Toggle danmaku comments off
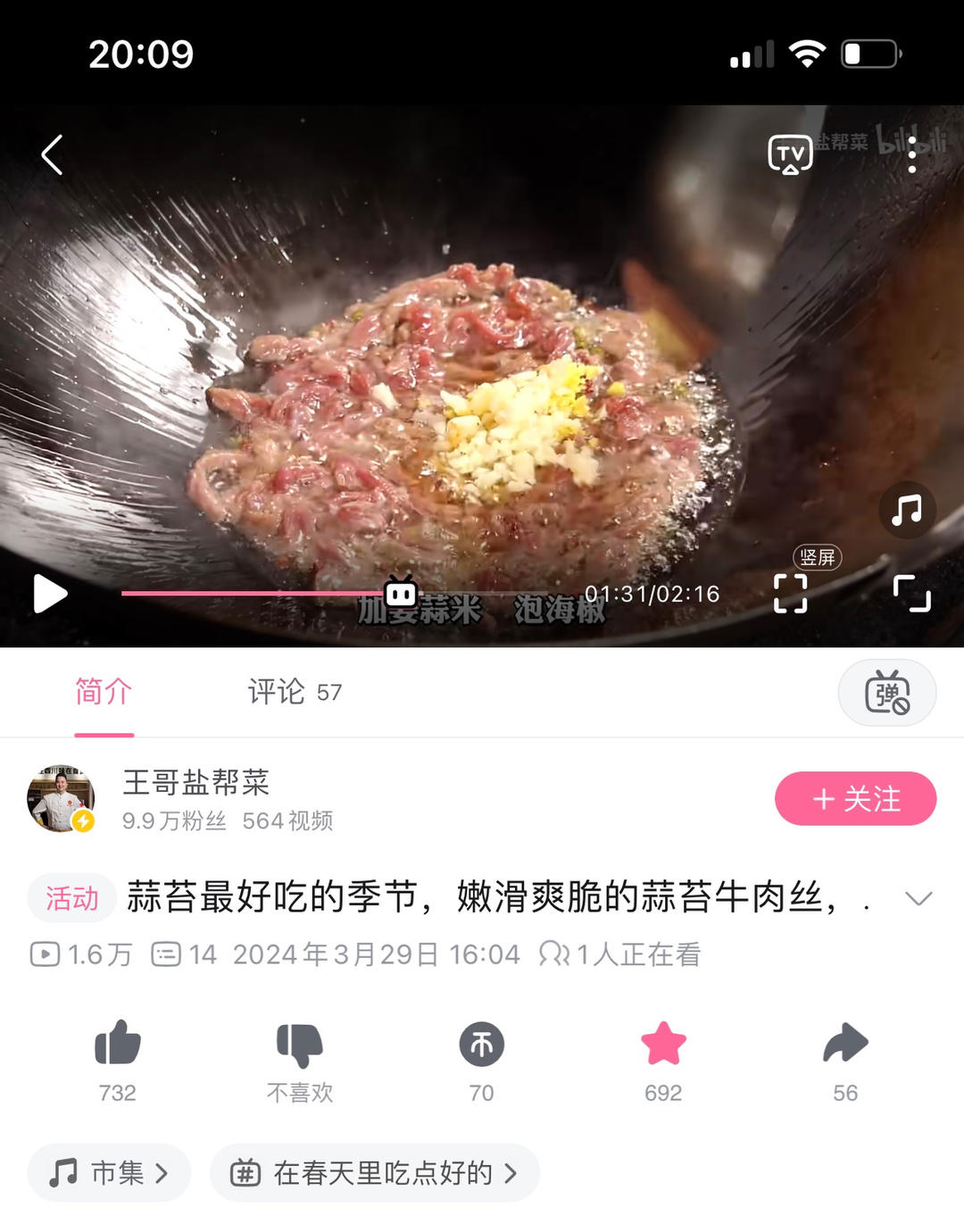The width and height of the screenshot is (964, 1232). pos(886,693)
